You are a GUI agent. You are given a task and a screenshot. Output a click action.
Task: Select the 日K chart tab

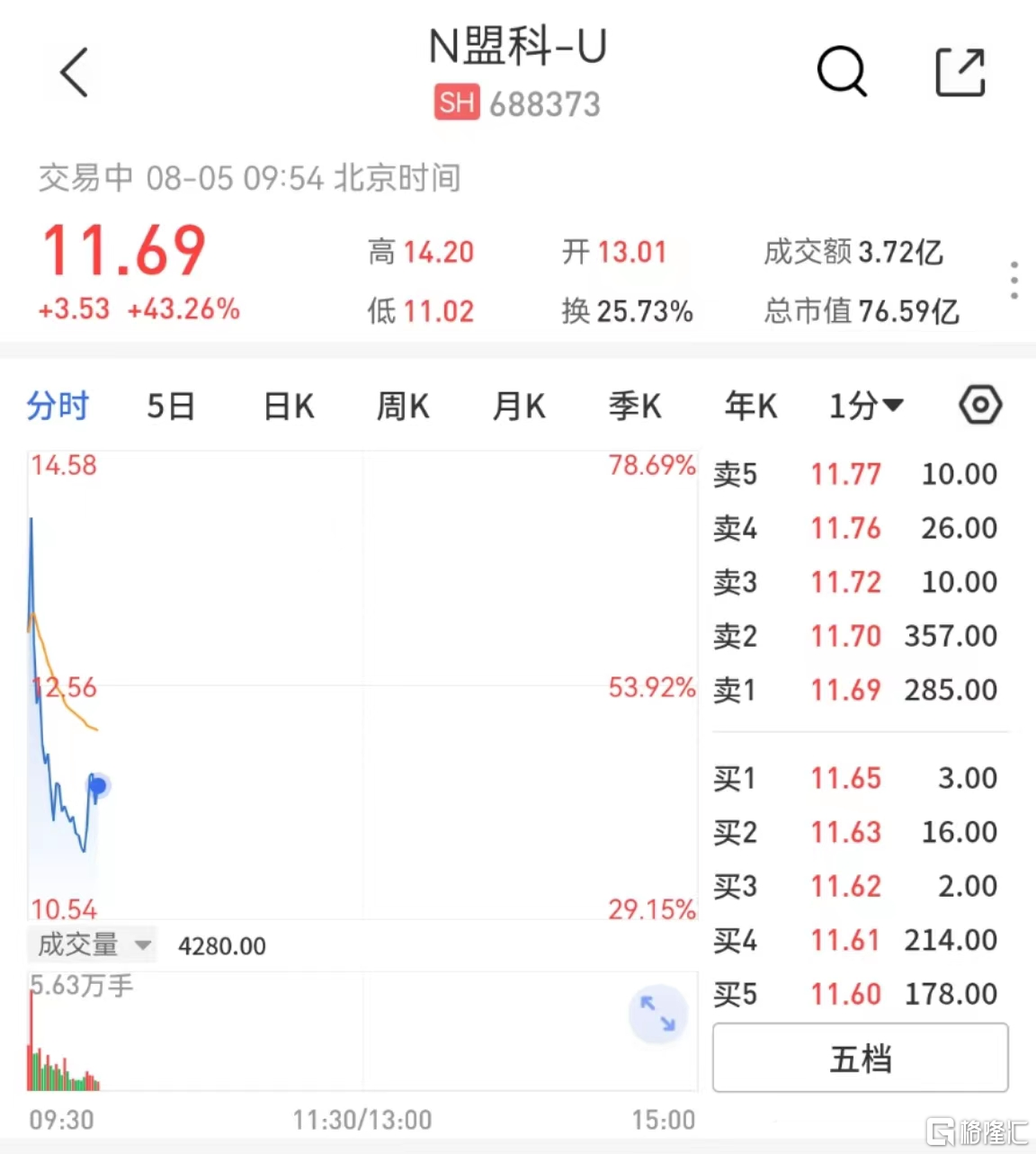[x=289, y=407]
